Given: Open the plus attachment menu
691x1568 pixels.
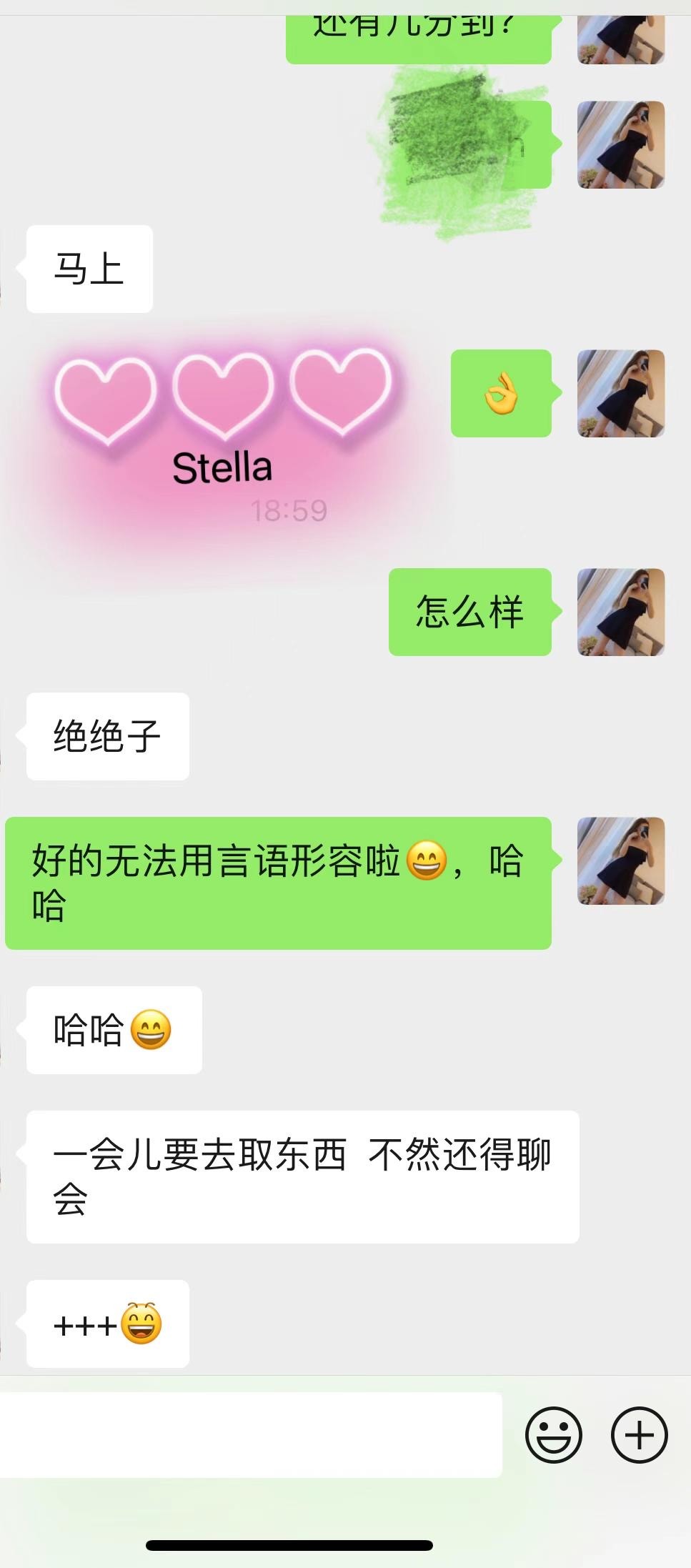Looking at the screenshot, I should coord(639,1434).
